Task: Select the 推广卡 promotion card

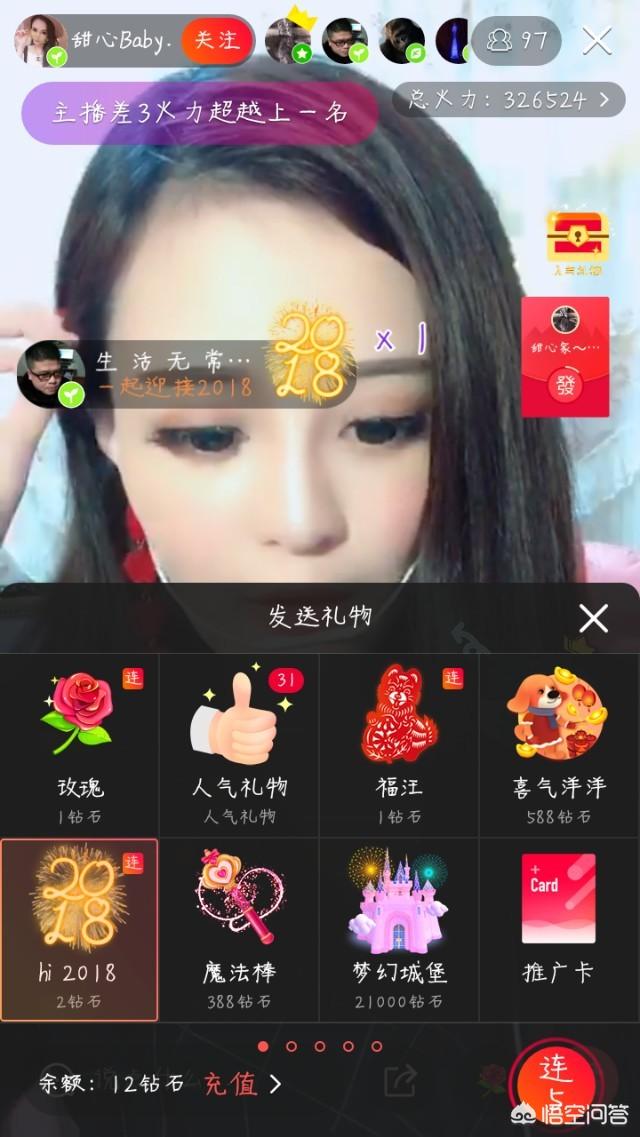Action: [x=559, y=929]
